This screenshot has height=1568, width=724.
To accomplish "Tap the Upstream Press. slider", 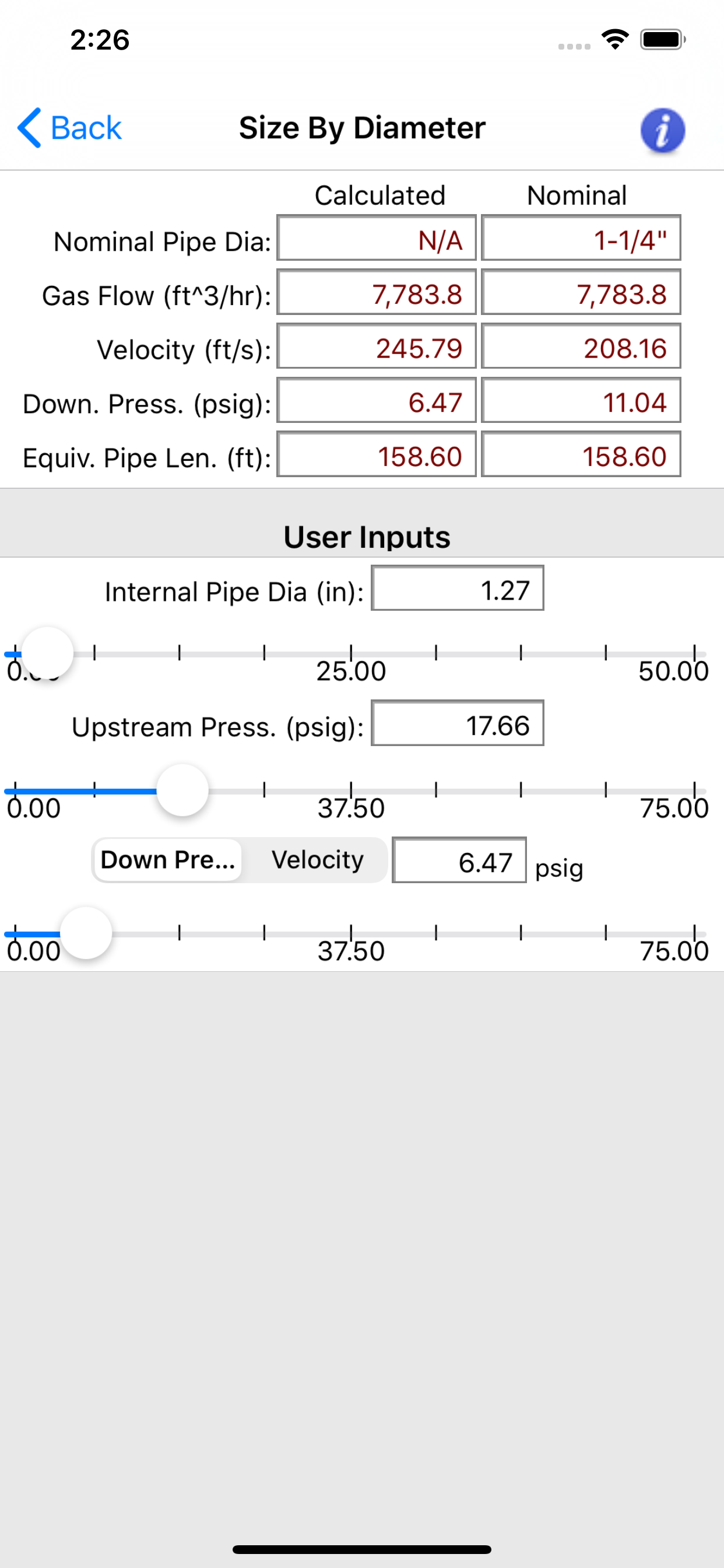I will (356, 790).
